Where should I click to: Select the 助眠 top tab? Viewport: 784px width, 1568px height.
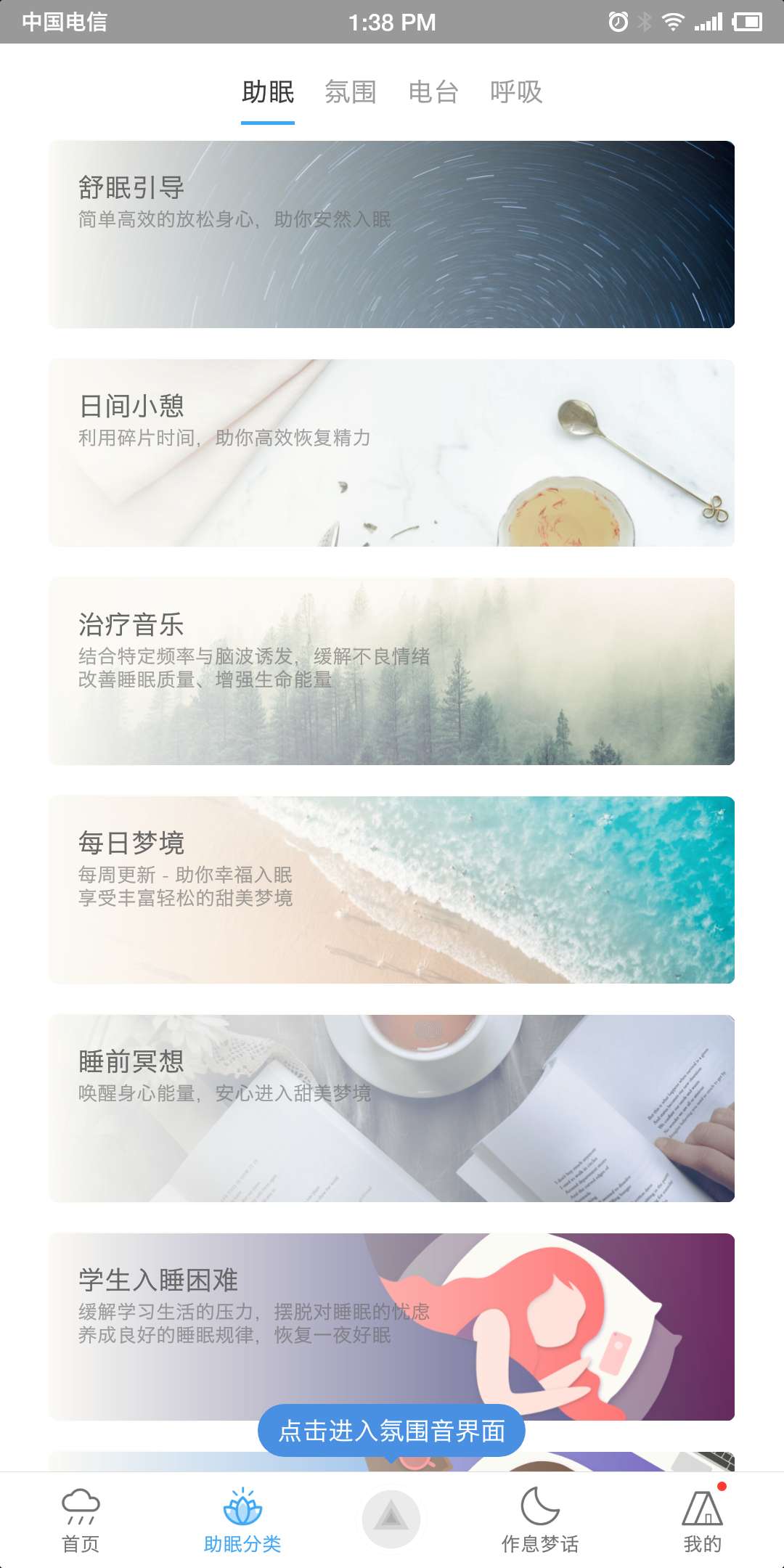point(268,92)
